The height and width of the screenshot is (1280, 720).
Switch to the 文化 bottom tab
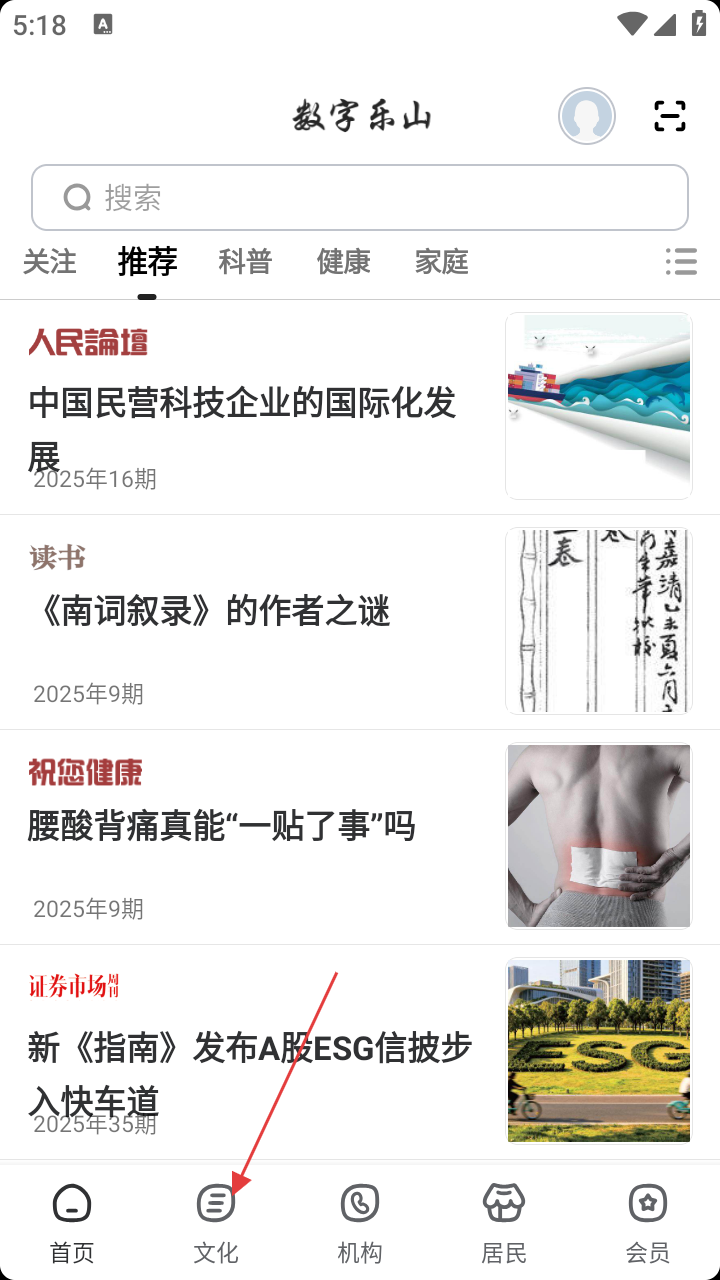(216, 1222)
